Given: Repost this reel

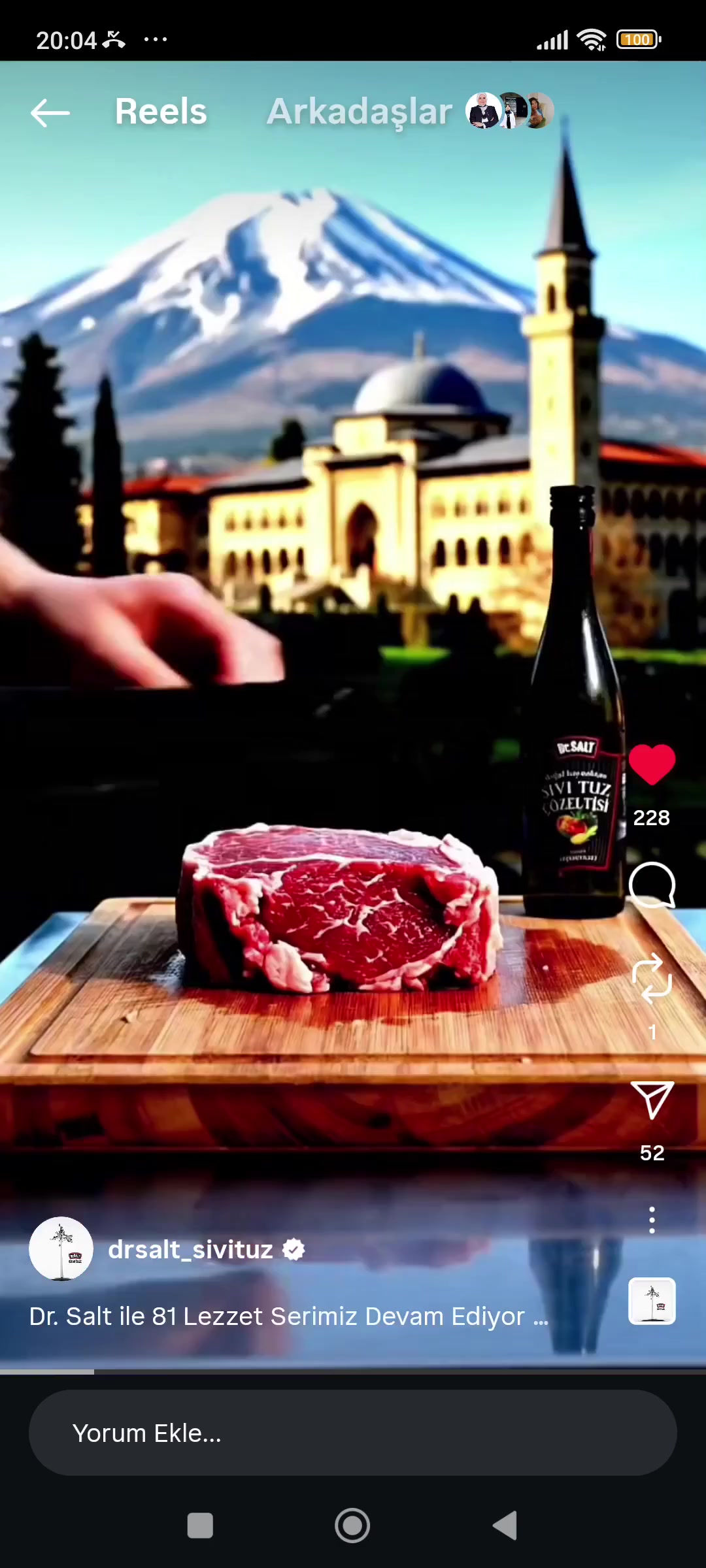Looking at the screenshot, I should point(652,978).
